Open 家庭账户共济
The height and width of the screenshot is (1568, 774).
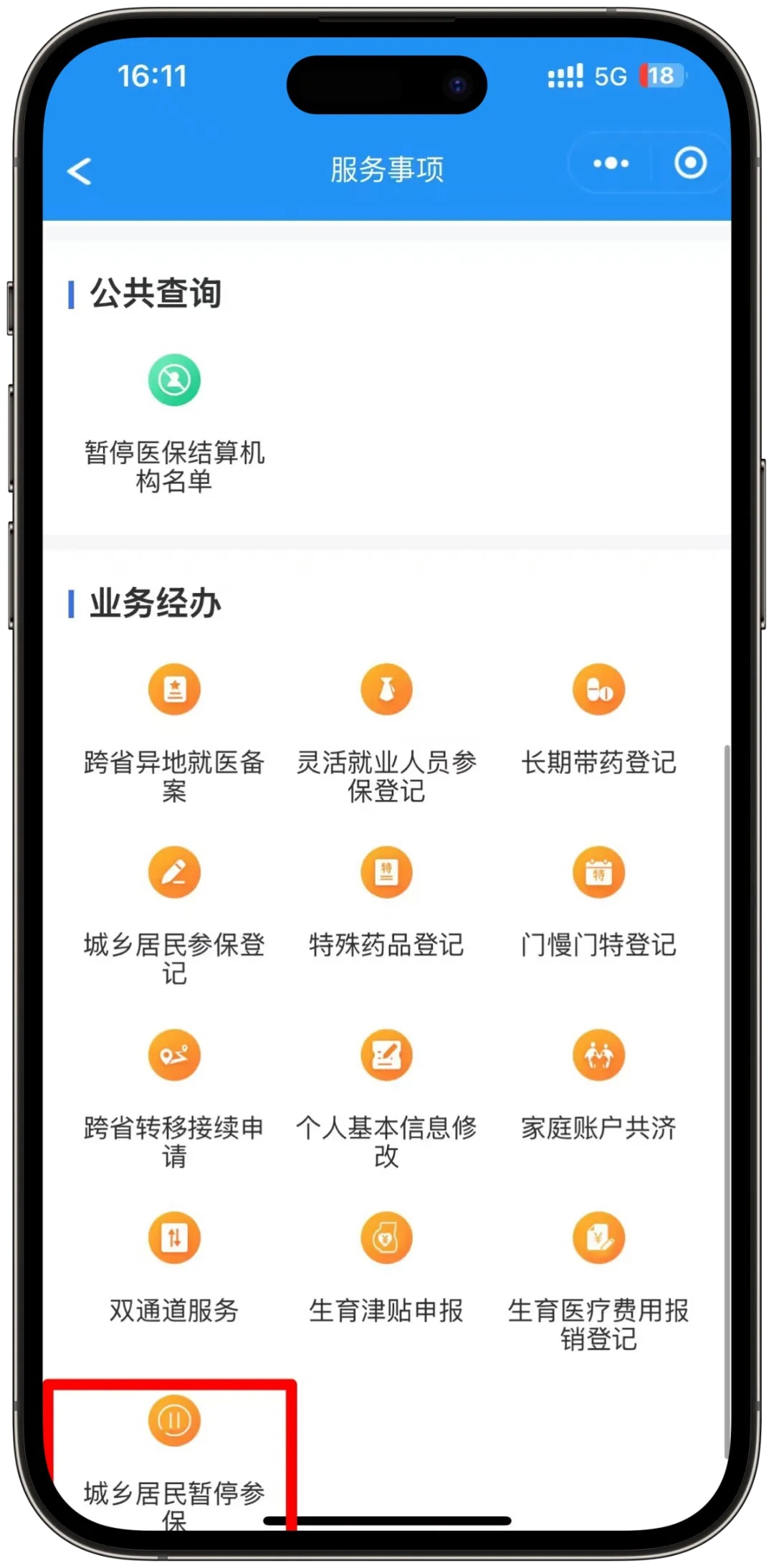click(598, 1055)
